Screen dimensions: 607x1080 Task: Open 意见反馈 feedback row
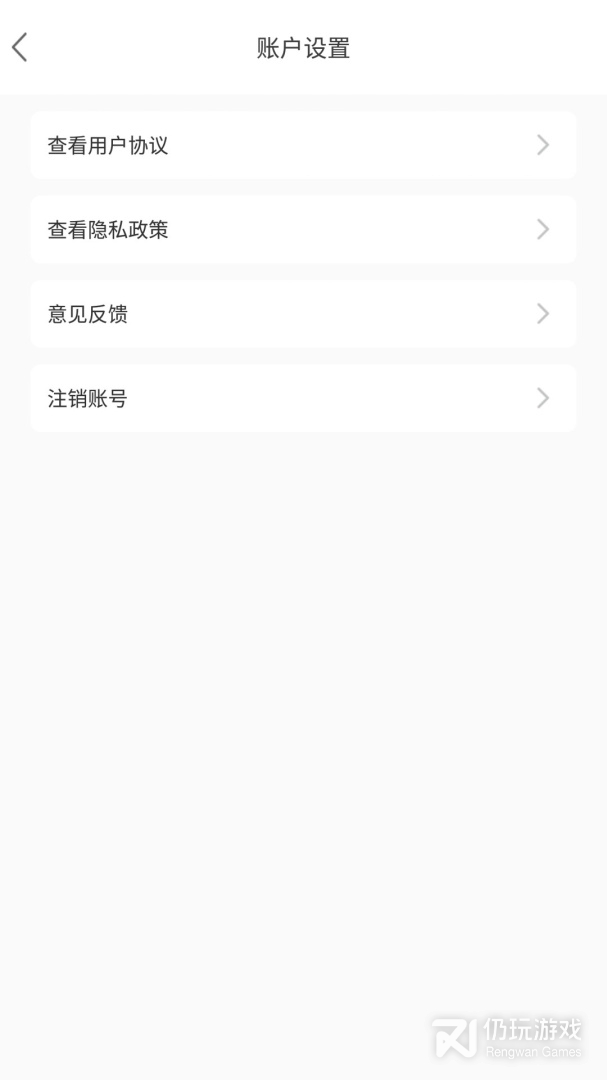tap(302, 314)
